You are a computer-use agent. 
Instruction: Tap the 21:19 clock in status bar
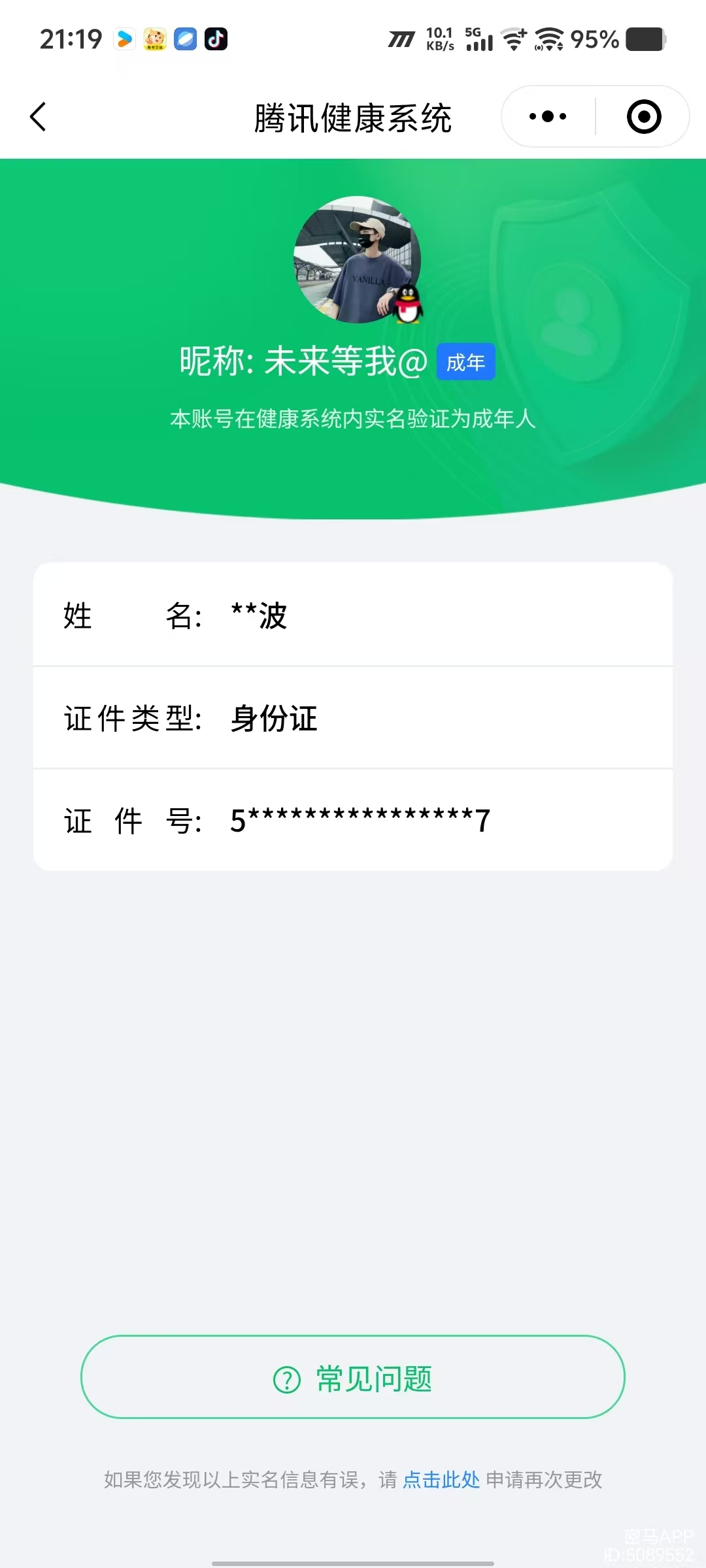tap(71, 38)
